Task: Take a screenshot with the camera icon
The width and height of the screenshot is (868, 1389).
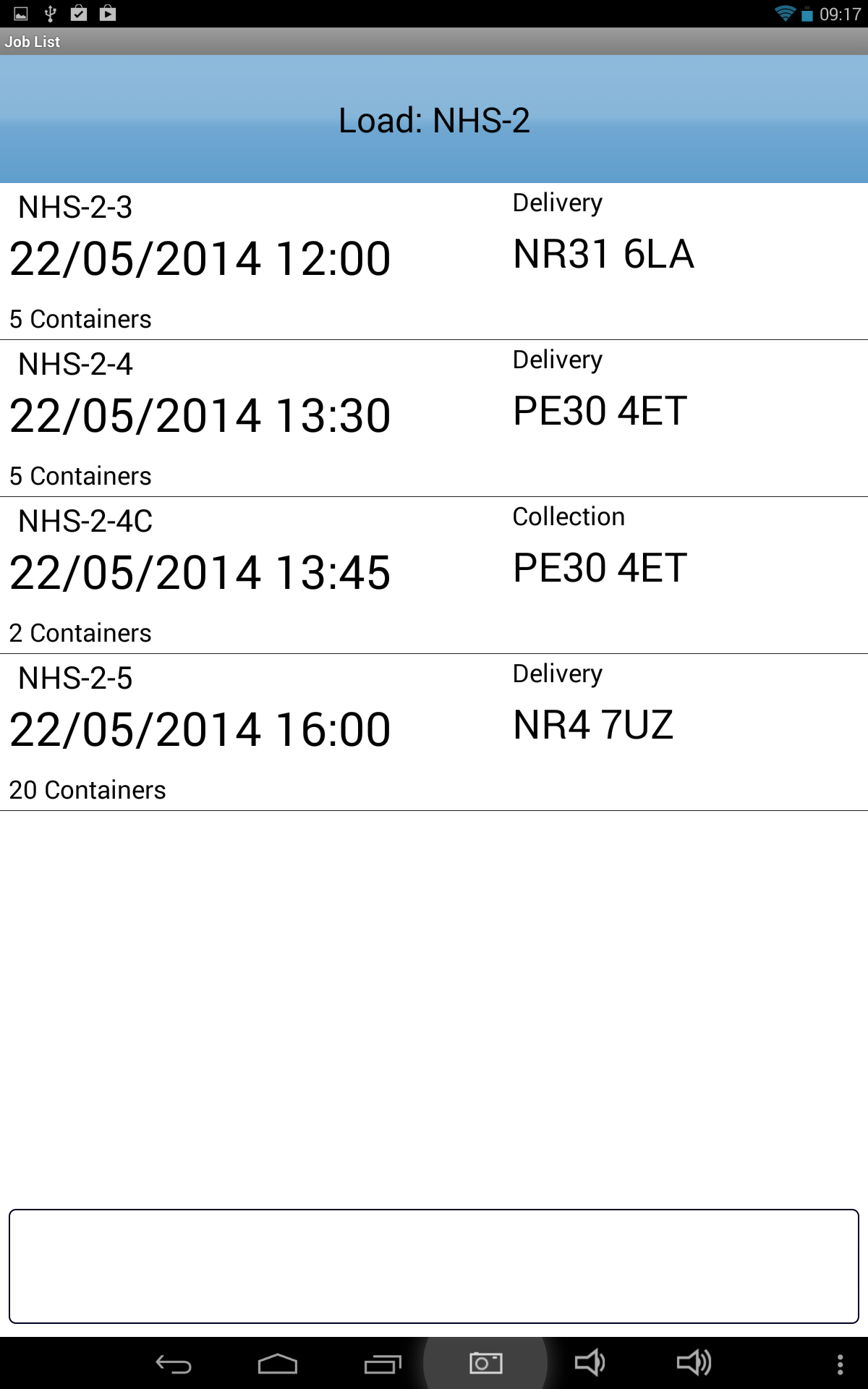Action: pos(486,1363)
